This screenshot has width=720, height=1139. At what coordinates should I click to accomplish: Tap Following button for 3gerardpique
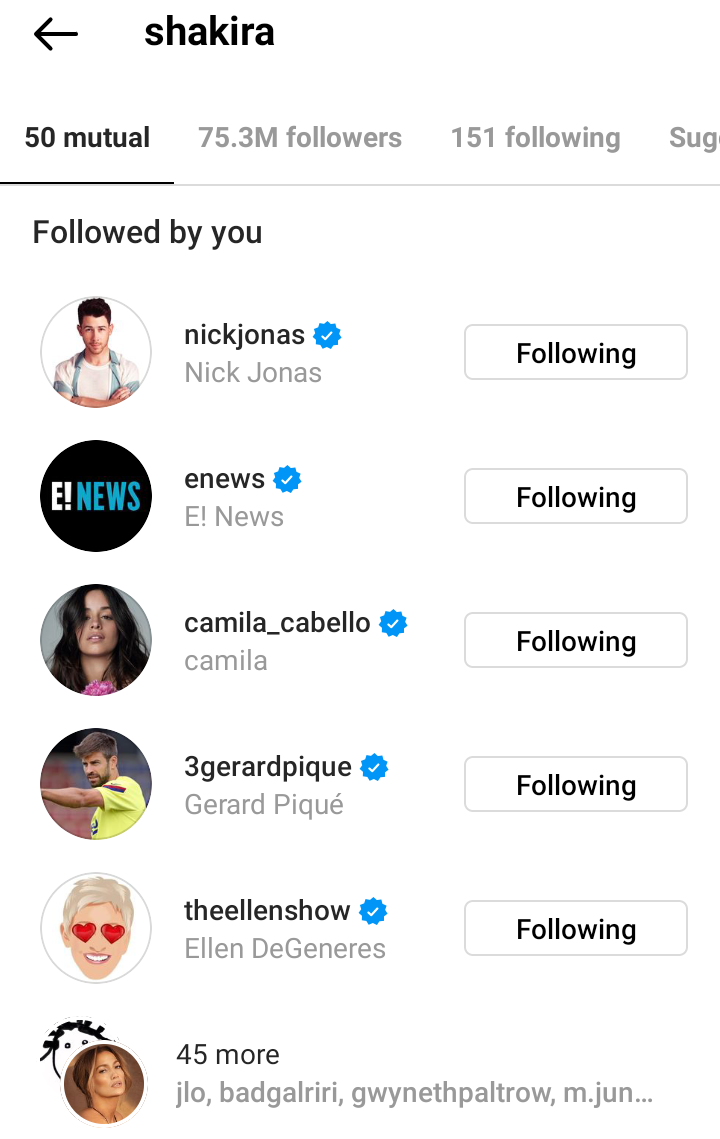(x=575, y=785)
